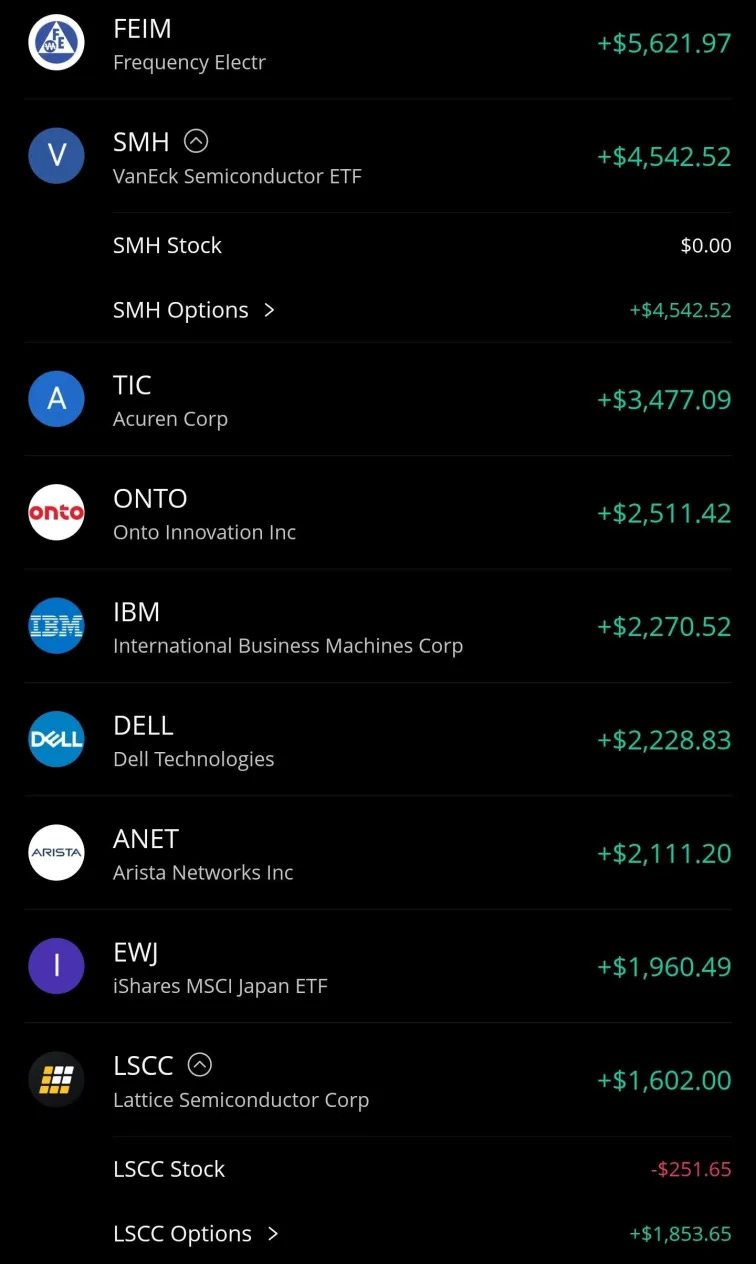Open the FEIM Frequency Electr position
Viewport: 756px width, 1264px height.
378,45
